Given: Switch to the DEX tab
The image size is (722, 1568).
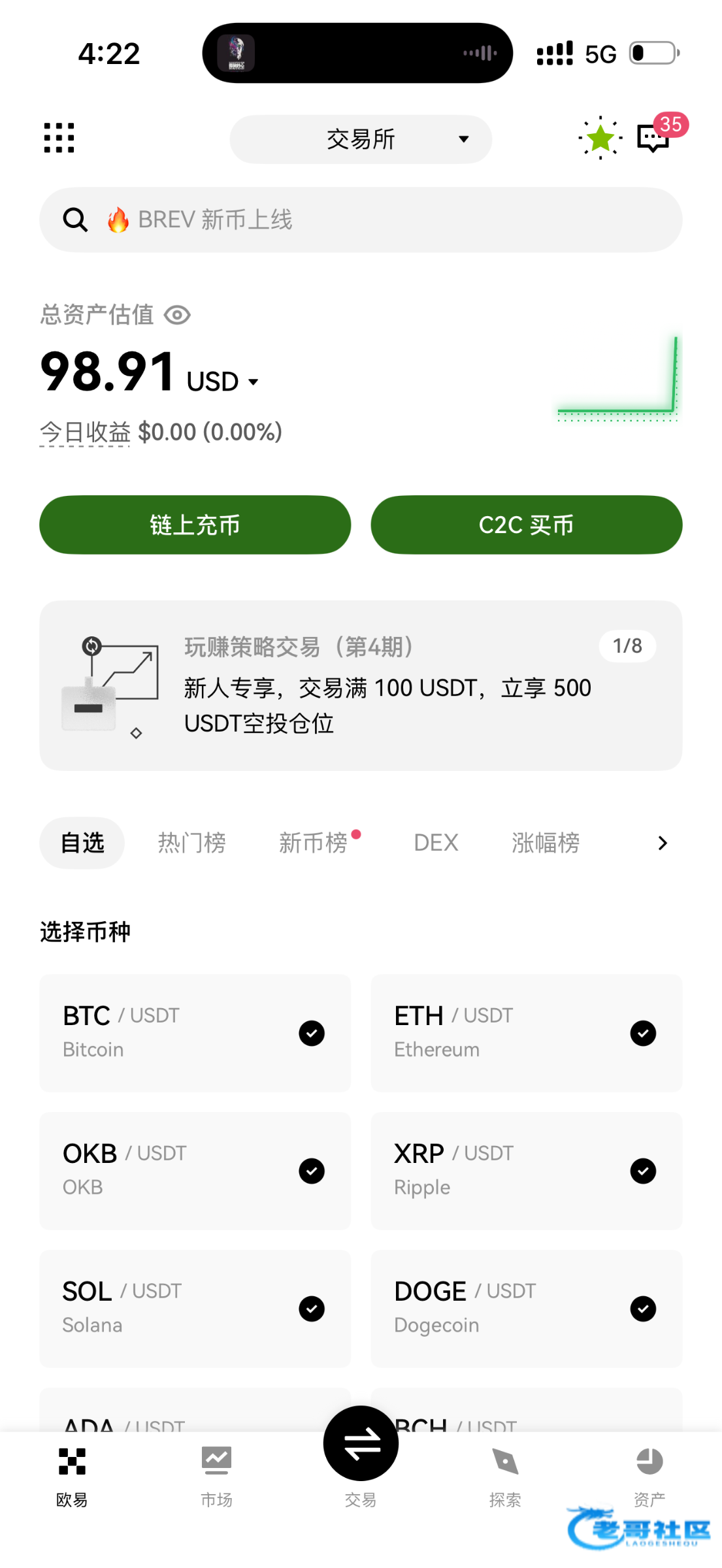Looking at the screenshot, I should [436, 843].
